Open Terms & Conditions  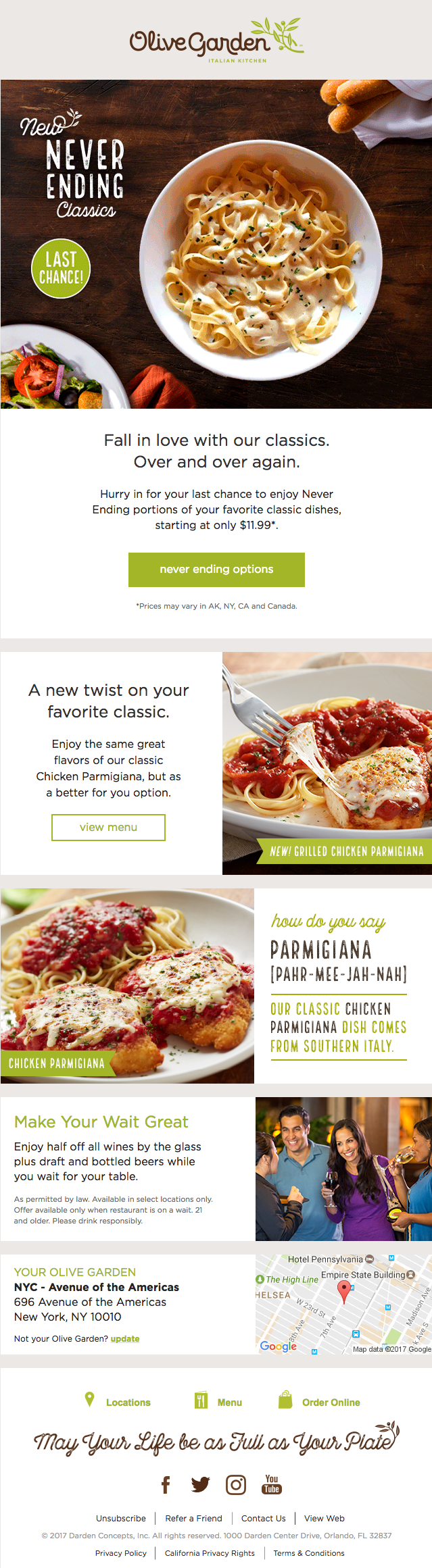309,1553
